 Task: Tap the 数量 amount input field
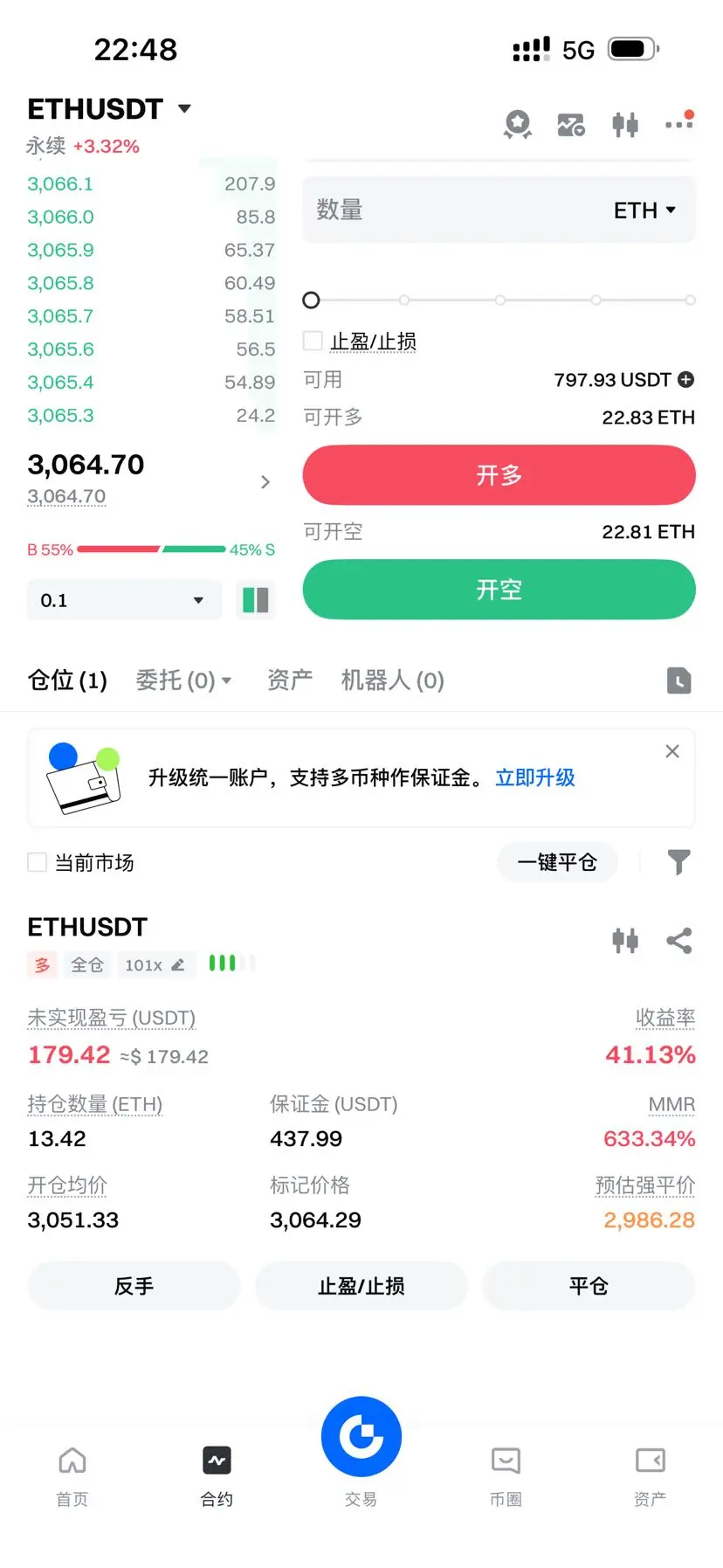(x=454, y=211)
